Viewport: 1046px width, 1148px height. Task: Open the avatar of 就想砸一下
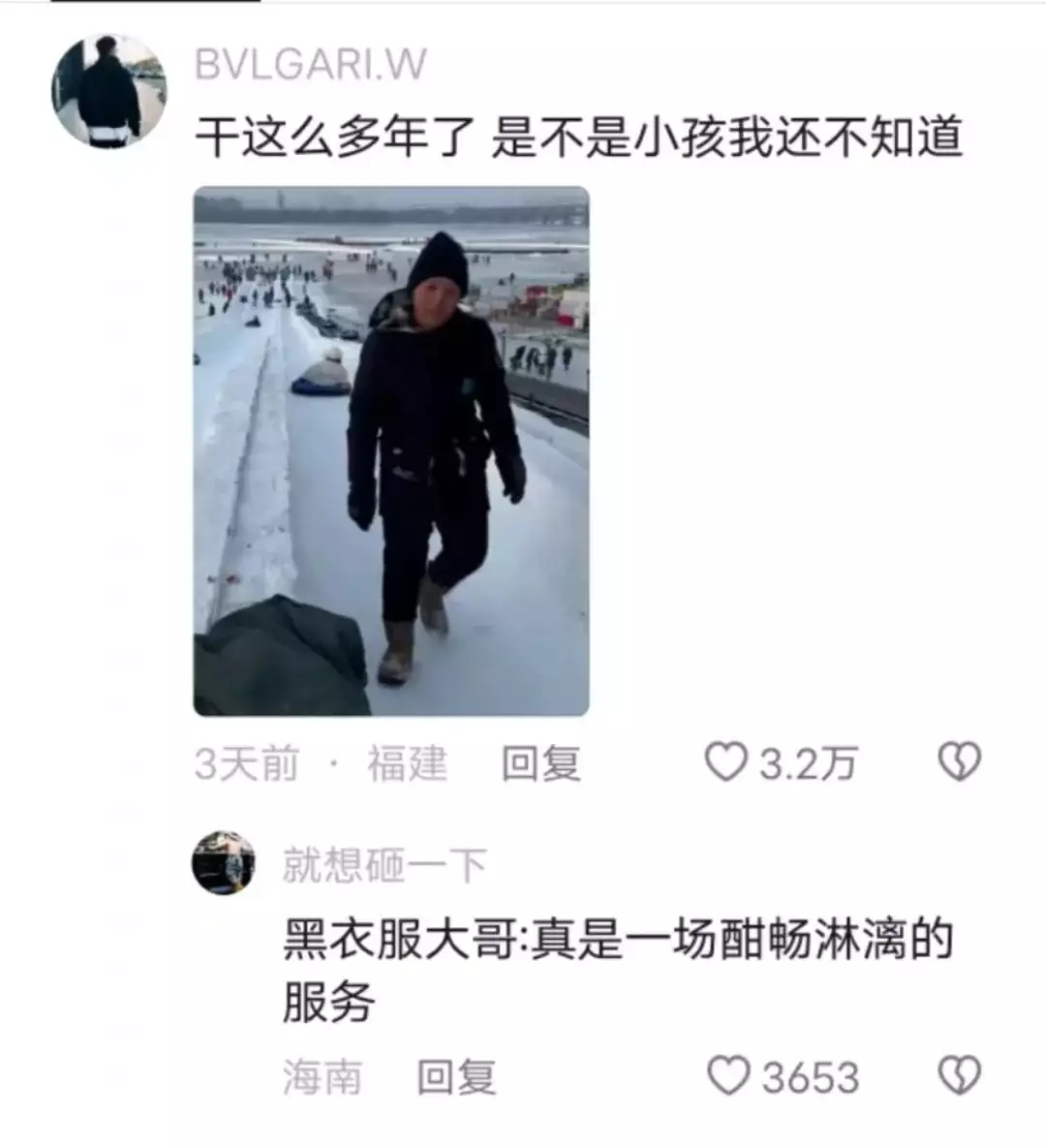coord(224,862)
